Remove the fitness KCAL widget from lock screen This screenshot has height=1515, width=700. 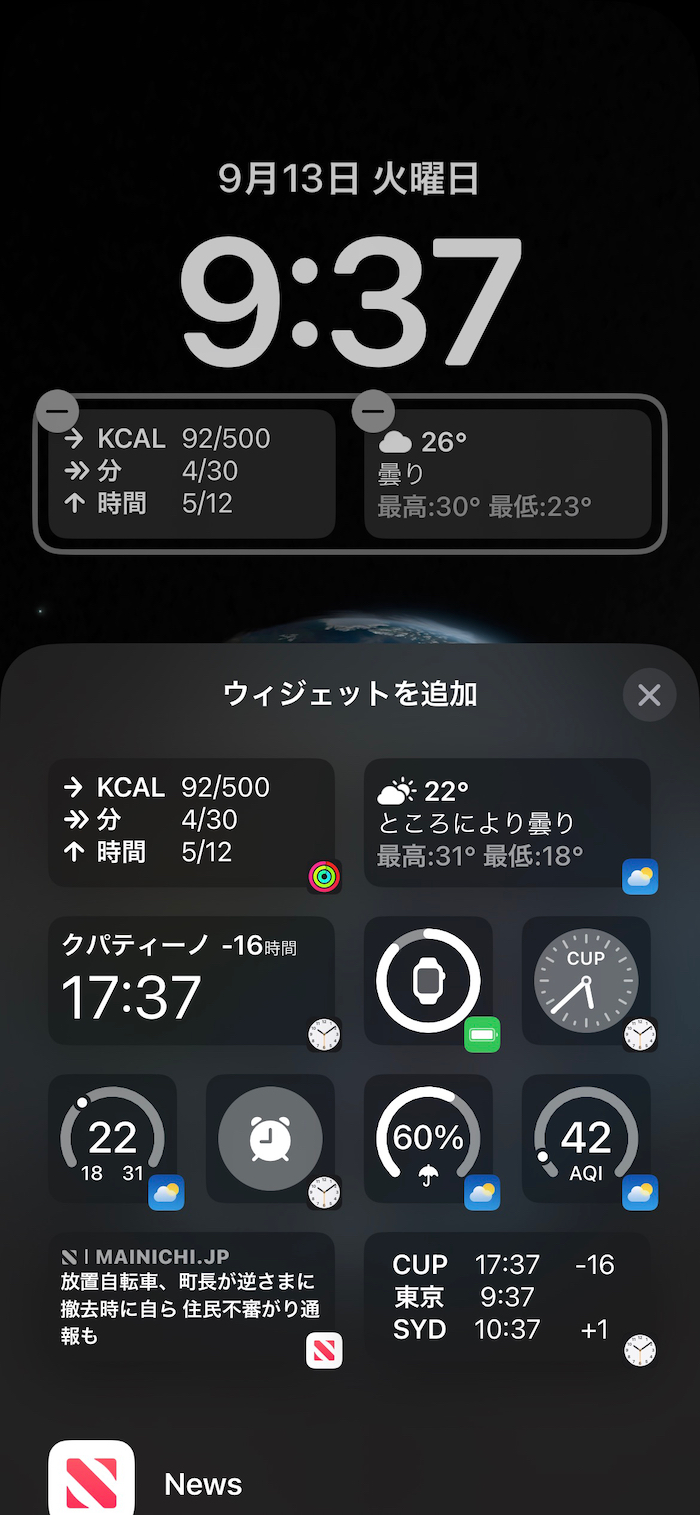click(58, 410)
